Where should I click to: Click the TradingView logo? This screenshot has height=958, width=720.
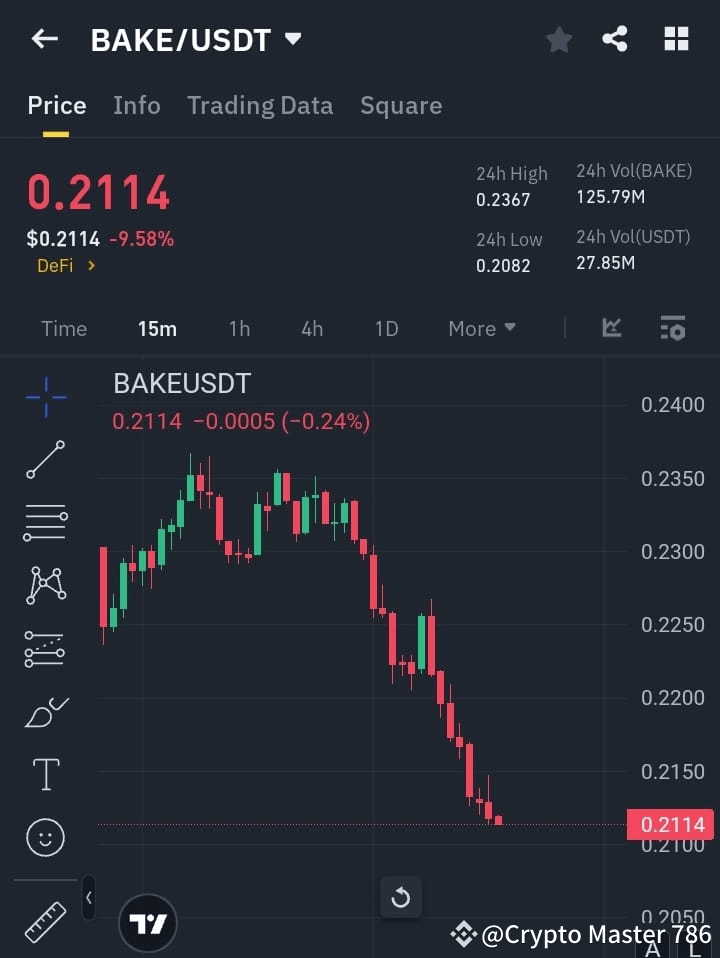(x=148, y=922)
